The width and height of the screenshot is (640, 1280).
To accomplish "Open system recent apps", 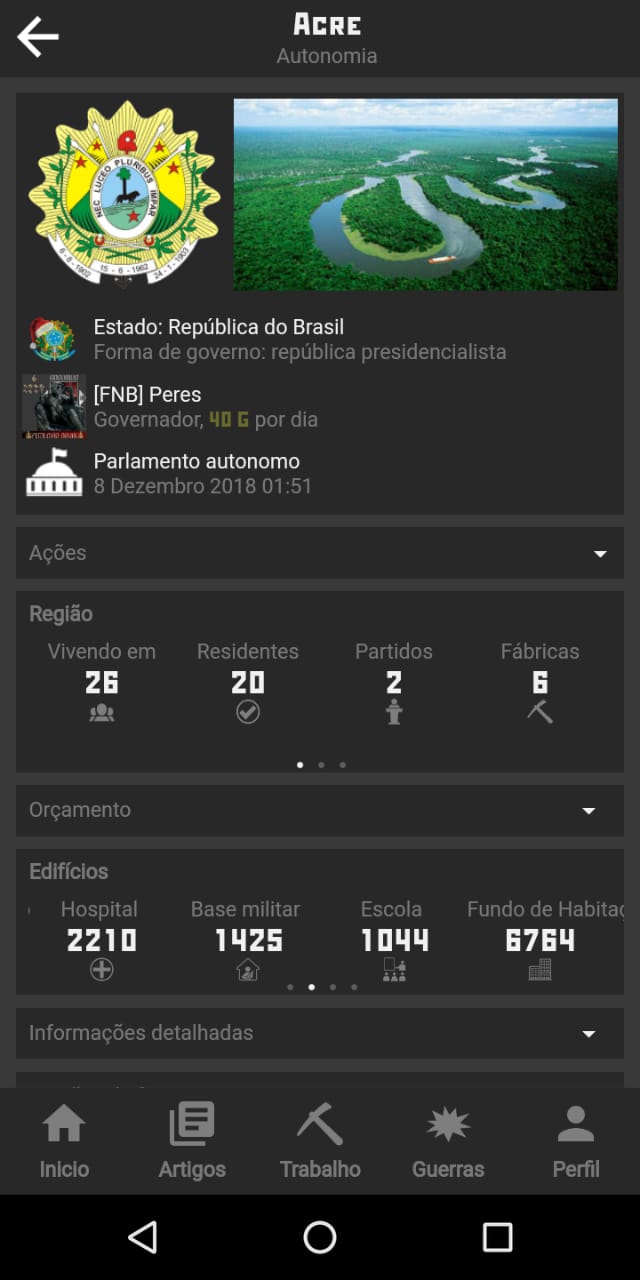I will 497,1237.
